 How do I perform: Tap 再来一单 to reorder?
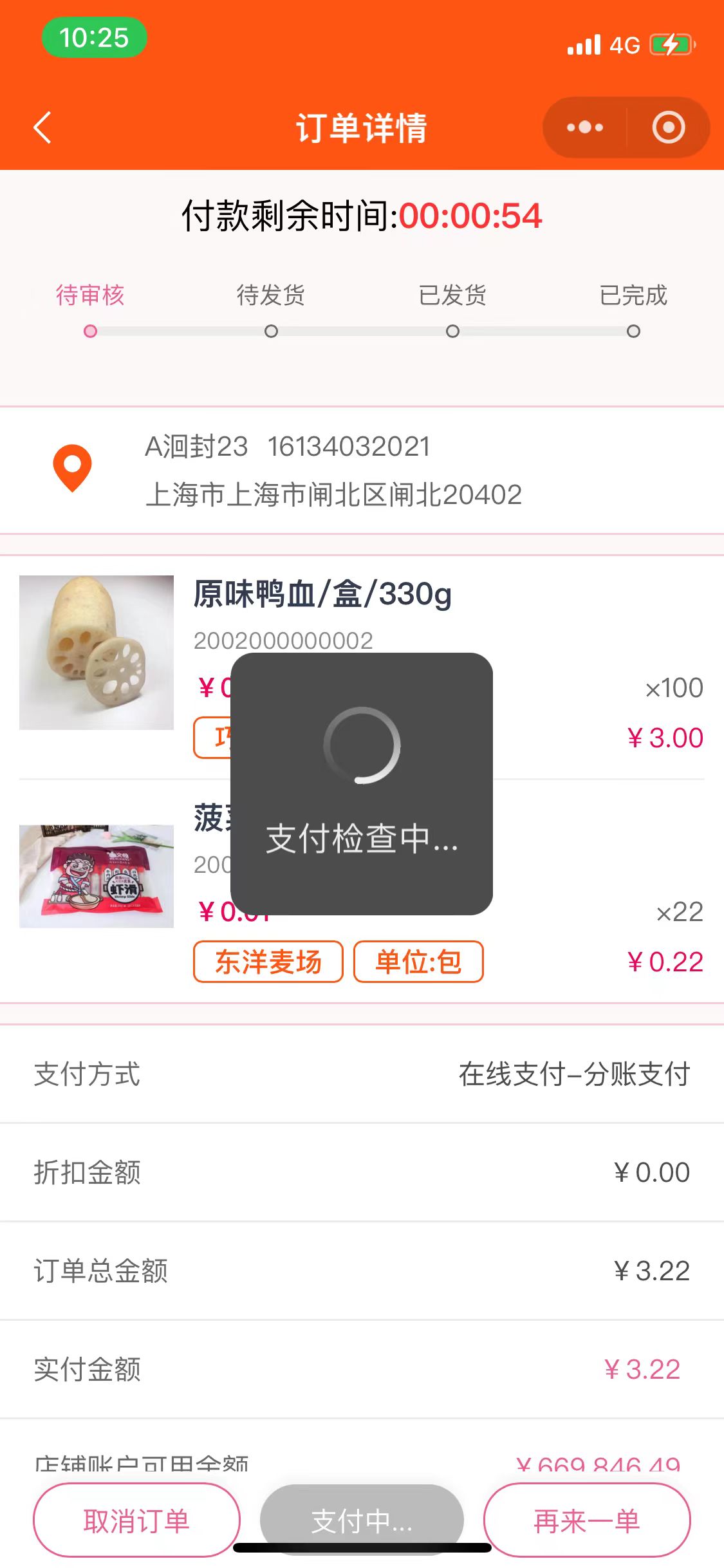pos(587,1520)
